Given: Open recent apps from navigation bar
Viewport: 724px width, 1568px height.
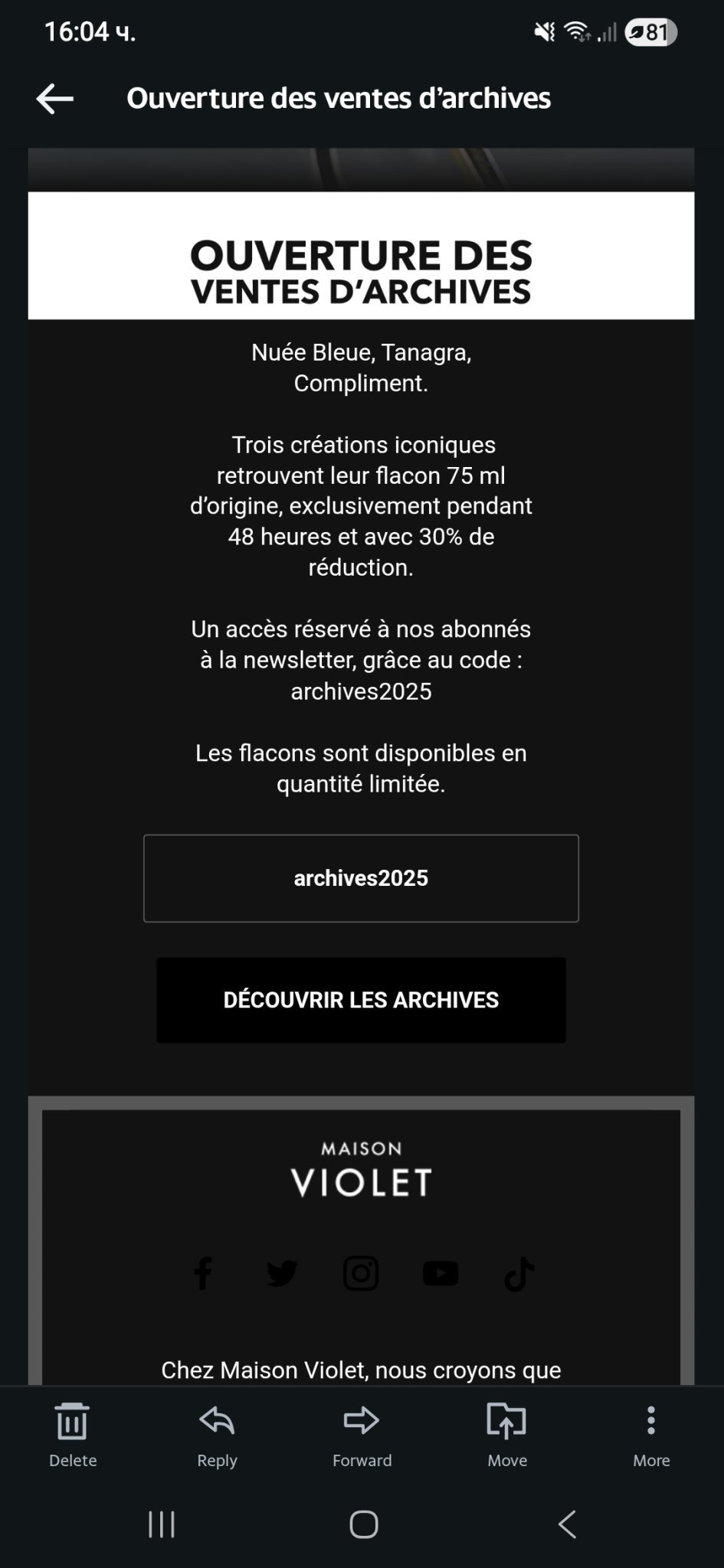Looking at the screenshot, I should pos(162,1524).
